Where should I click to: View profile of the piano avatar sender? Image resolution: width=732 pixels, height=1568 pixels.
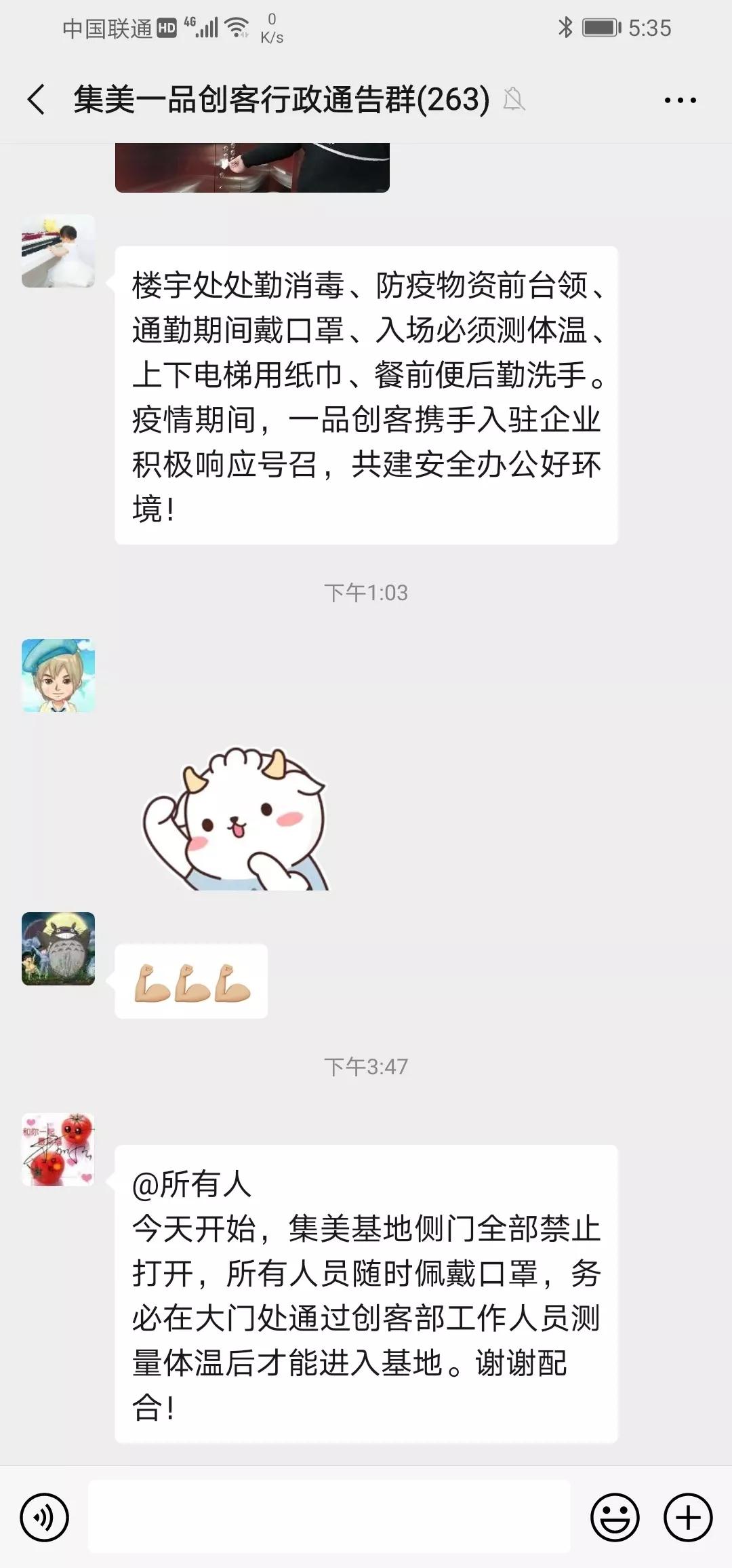58,251
